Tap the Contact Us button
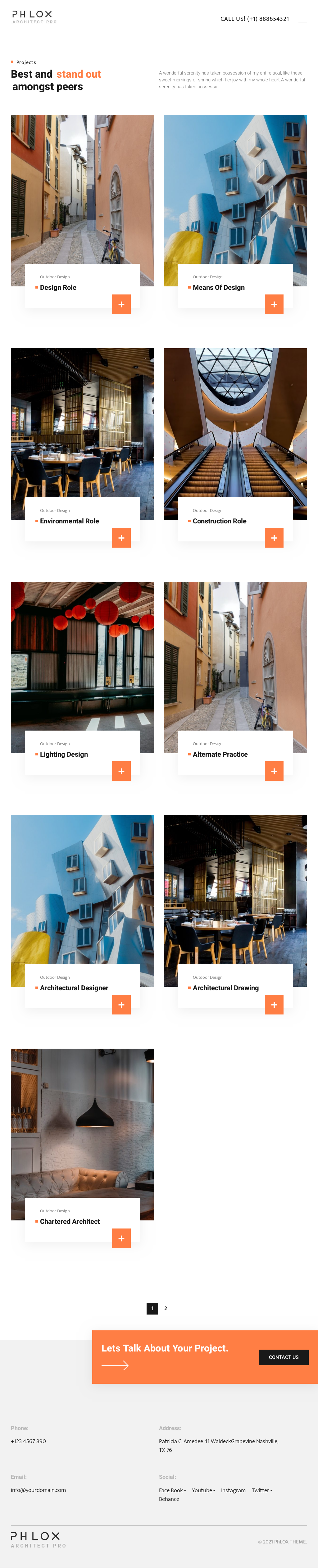The height and width of the screenshot is (1568, 318). point(283,1357)
